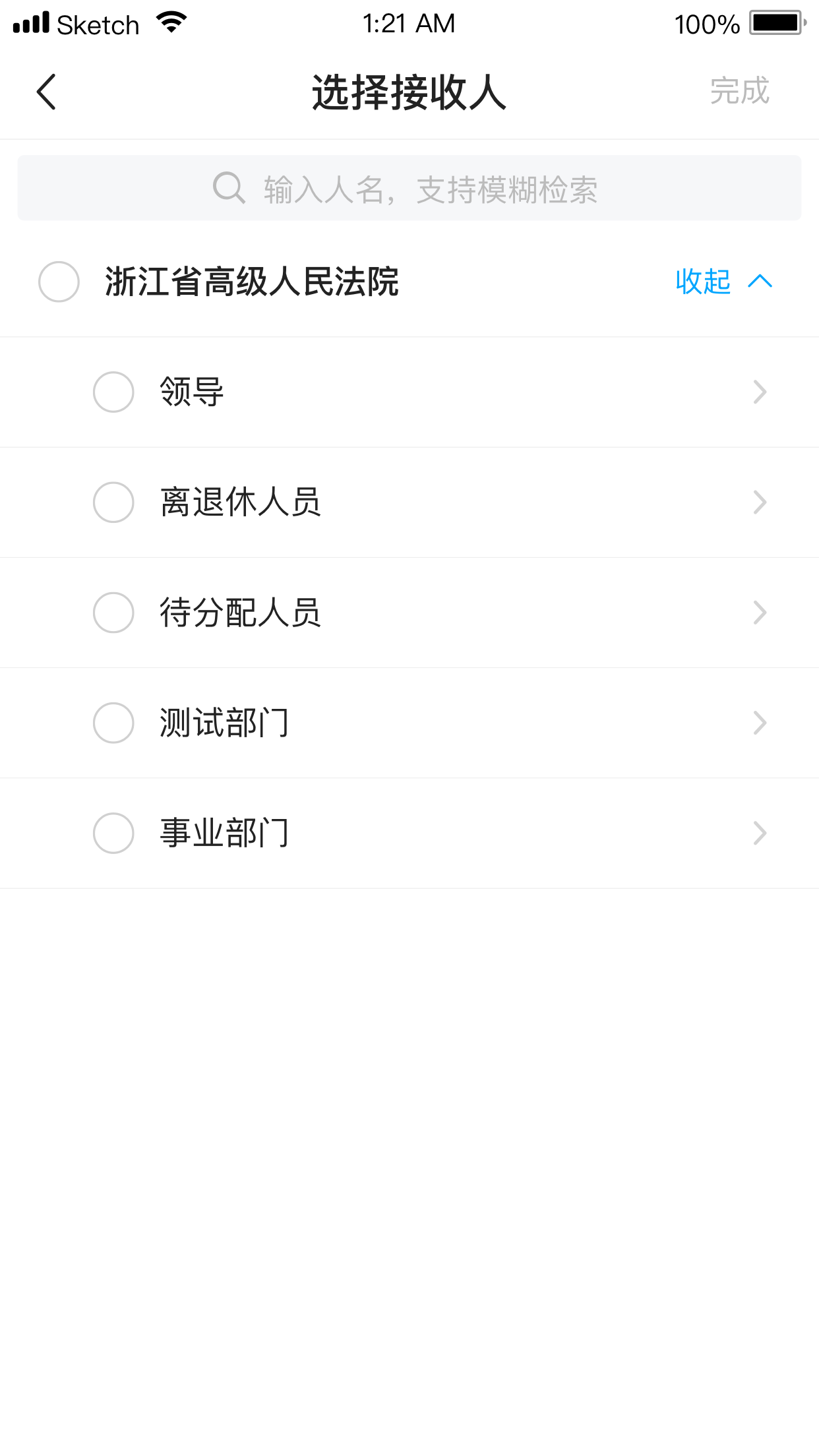Check the circle beside 离退休人员
Screen dimensions: 819x1456
click(113, 502)
